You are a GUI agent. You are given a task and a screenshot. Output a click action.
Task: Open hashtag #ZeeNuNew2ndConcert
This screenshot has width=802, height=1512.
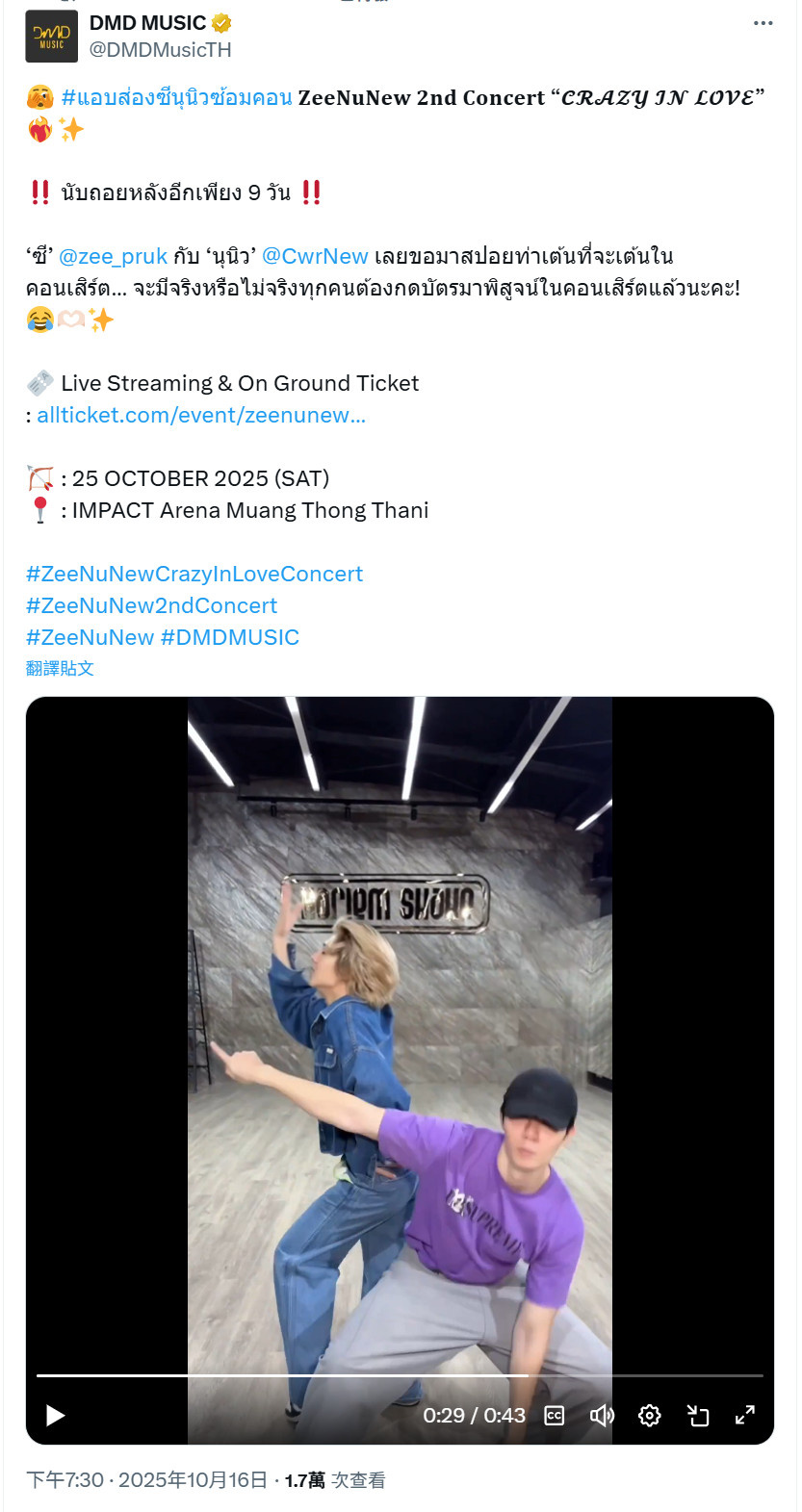151,605
